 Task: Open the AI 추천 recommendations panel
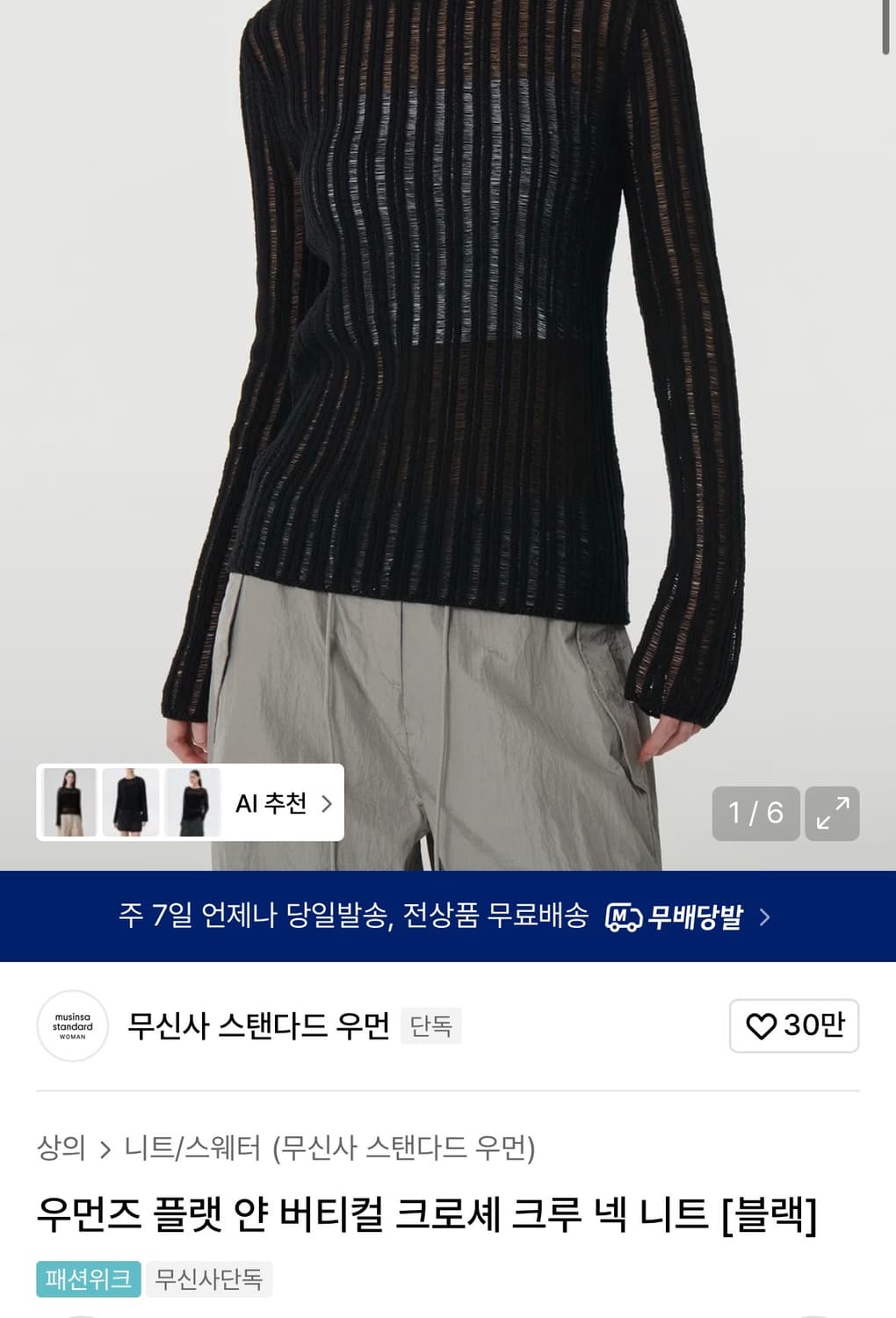(x=268, y=802)
